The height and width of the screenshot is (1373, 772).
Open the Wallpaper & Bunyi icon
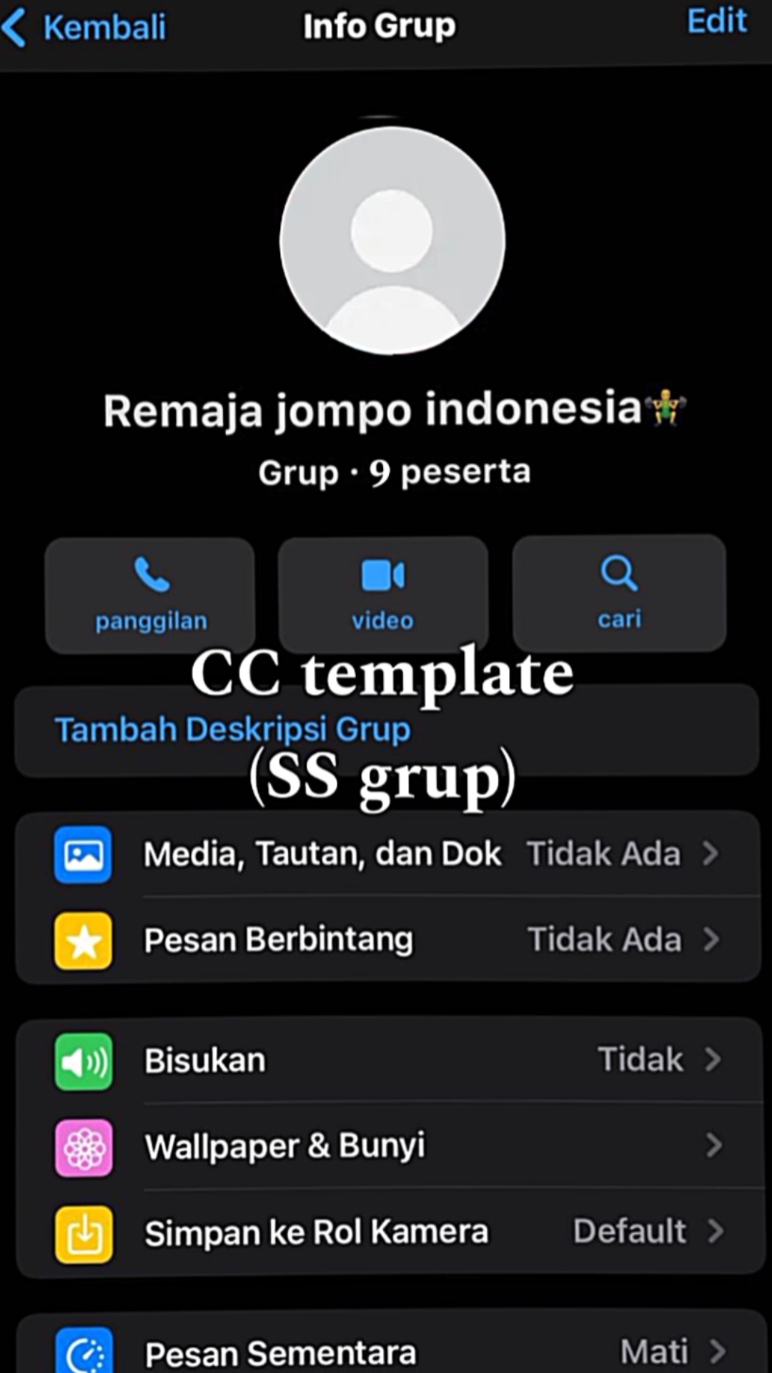84,1148
